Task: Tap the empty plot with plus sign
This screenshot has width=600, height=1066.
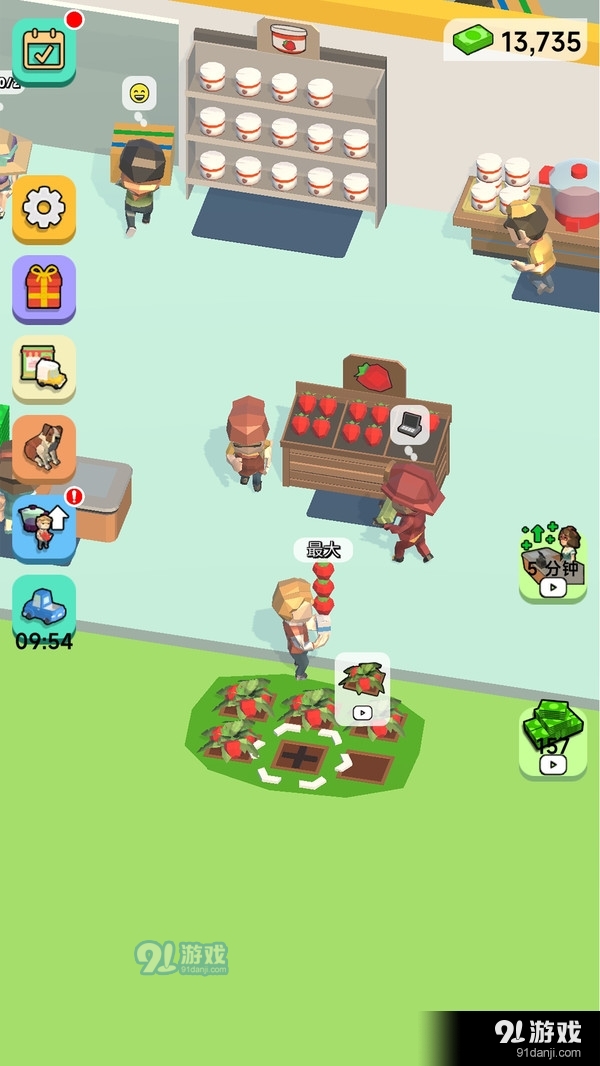Action: [298, 757]
